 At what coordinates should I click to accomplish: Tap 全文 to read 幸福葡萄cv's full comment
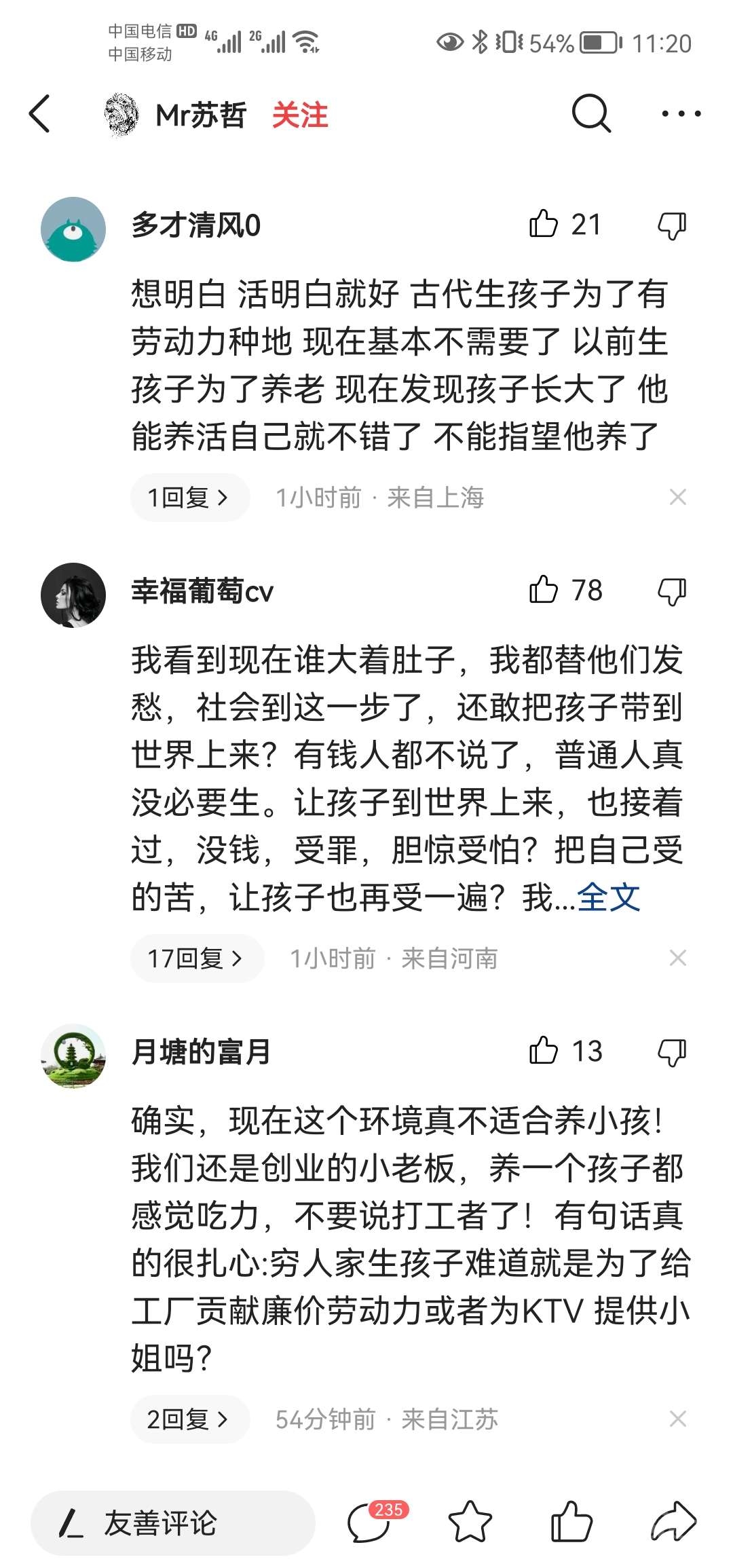click(x=608, y=897)
